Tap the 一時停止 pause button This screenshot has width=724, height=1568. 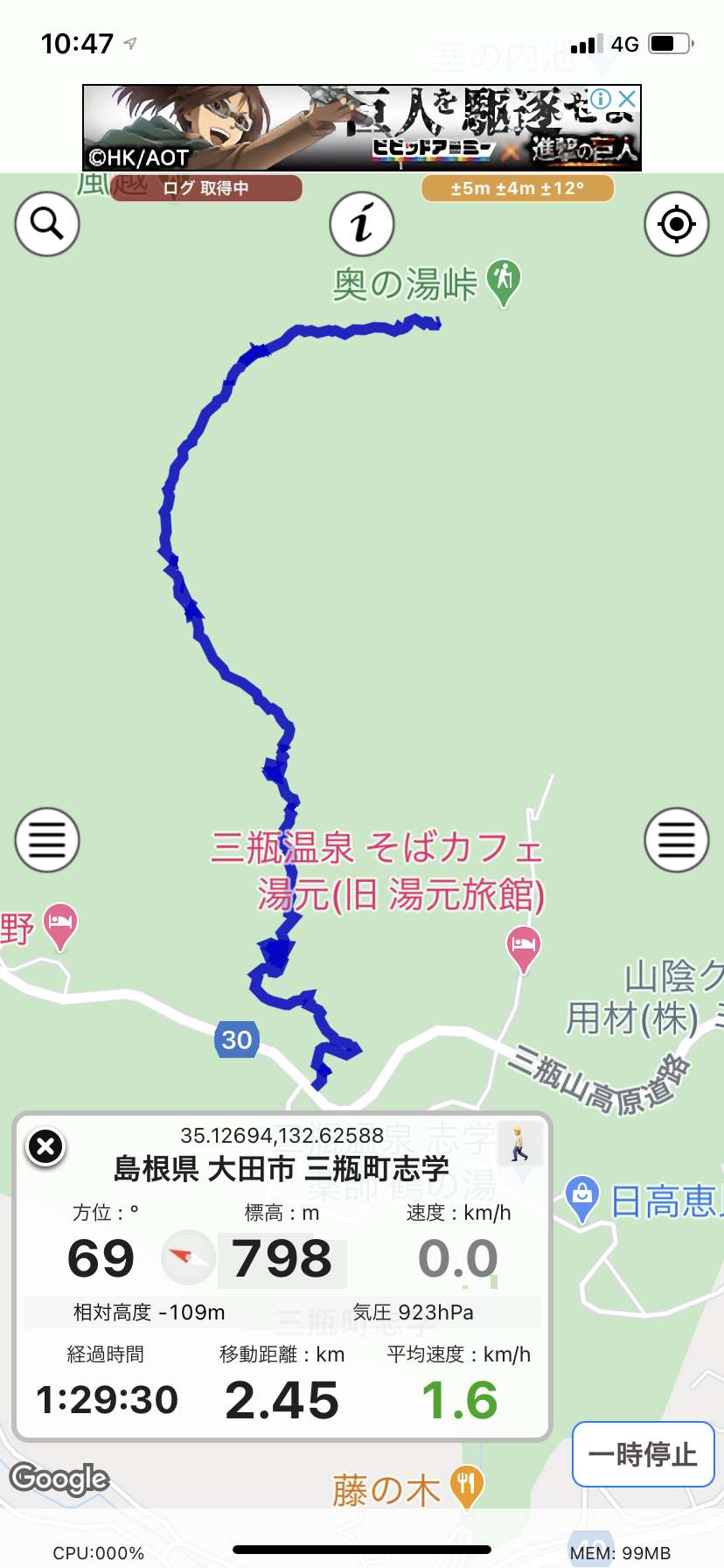pos(644,1454)
